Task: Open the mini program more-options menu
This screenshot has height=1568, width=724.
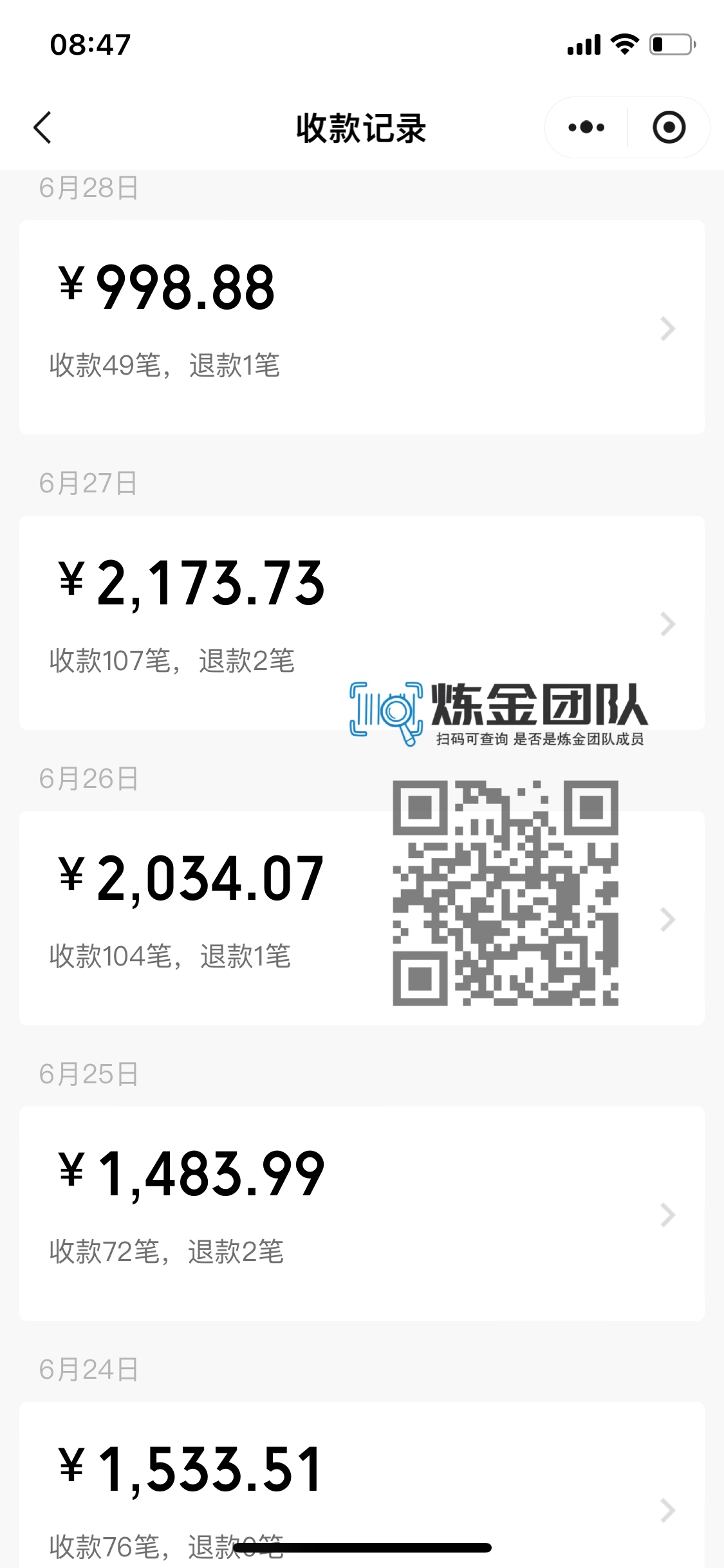Action: pyautogui.click(x=586, y=127)
